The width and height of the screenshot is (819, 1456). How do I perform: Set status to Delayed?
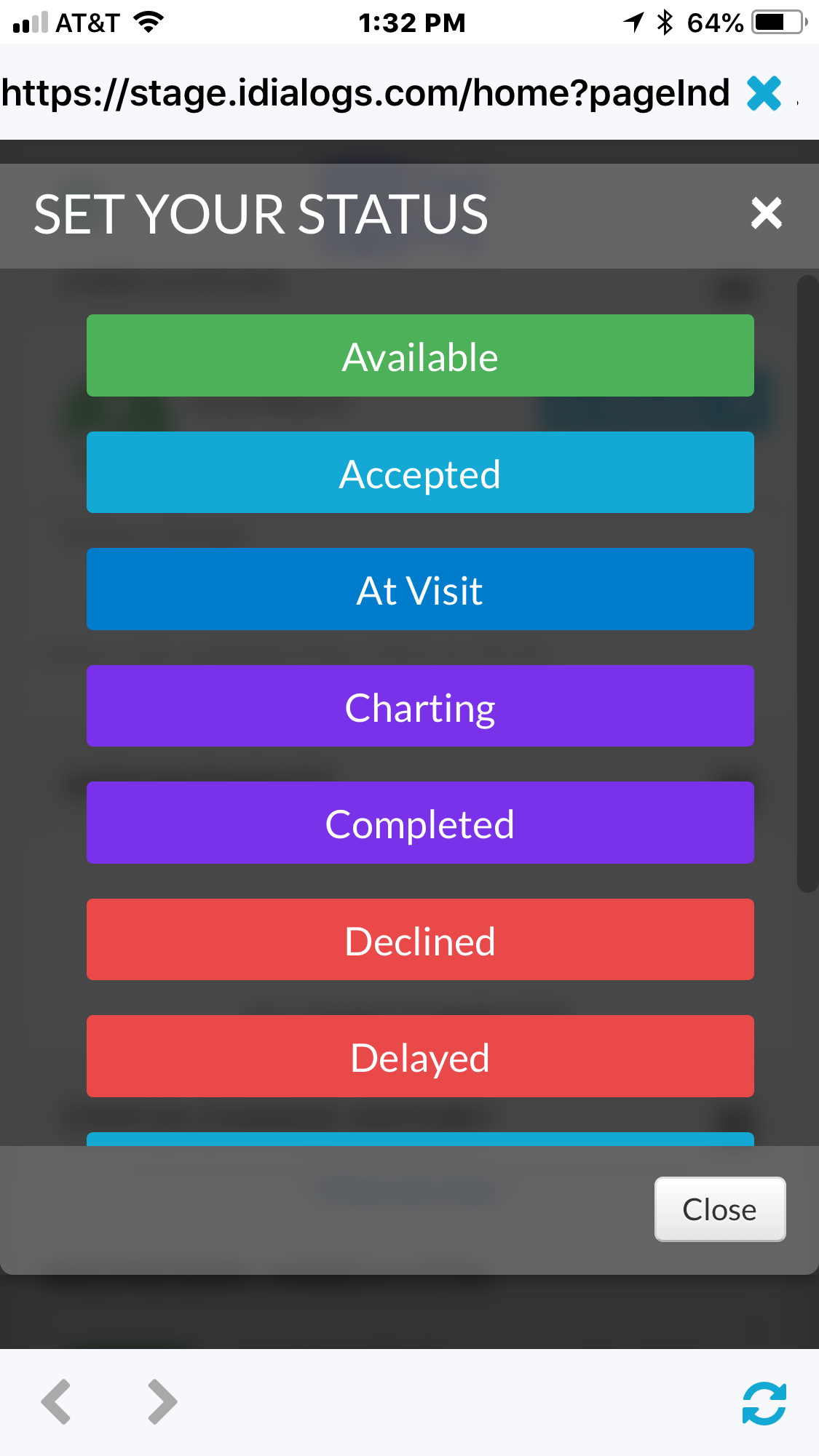pyautogui.click(x=420, y=1057)
